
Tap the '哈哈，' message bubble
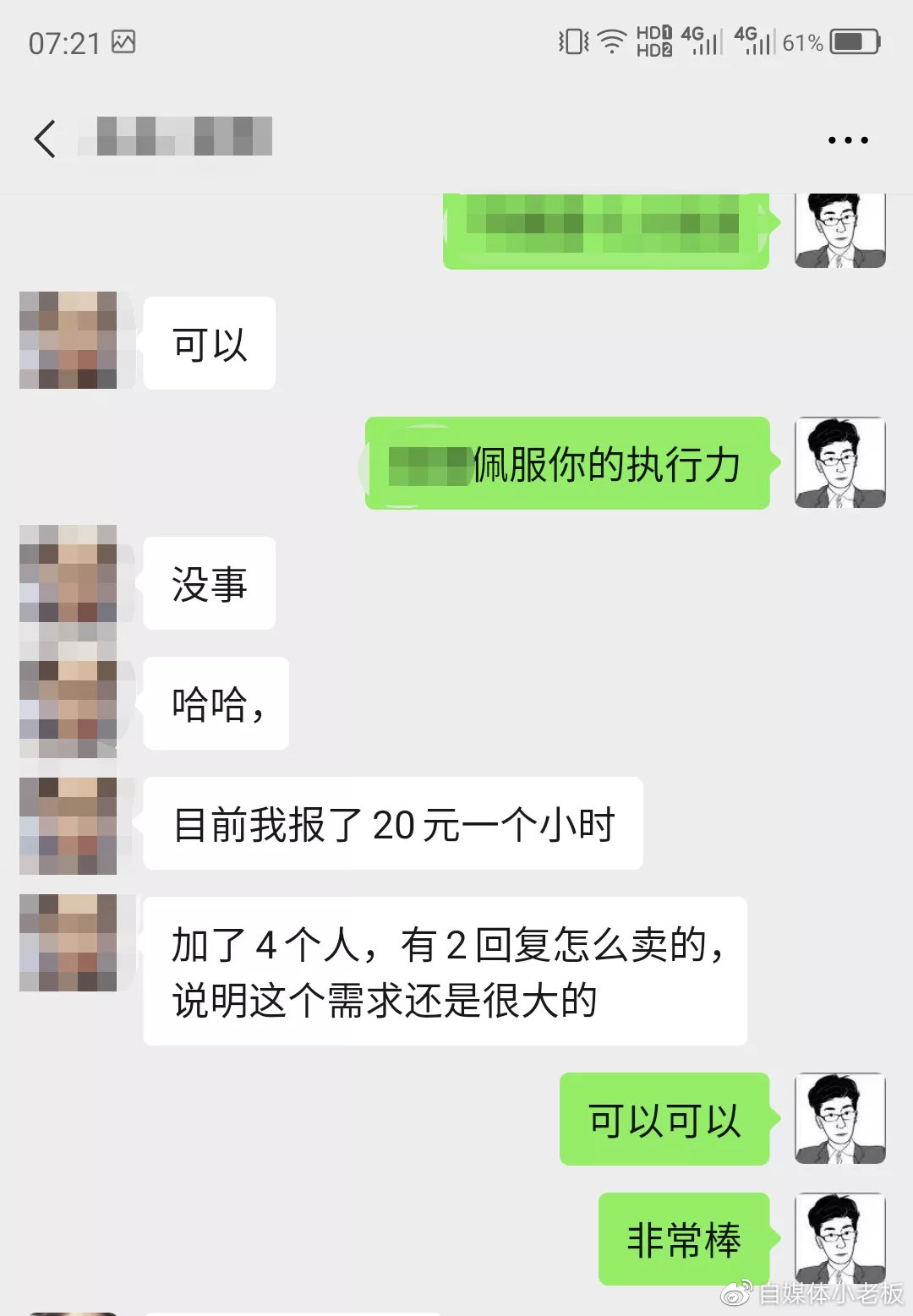(x=215, y=703)
